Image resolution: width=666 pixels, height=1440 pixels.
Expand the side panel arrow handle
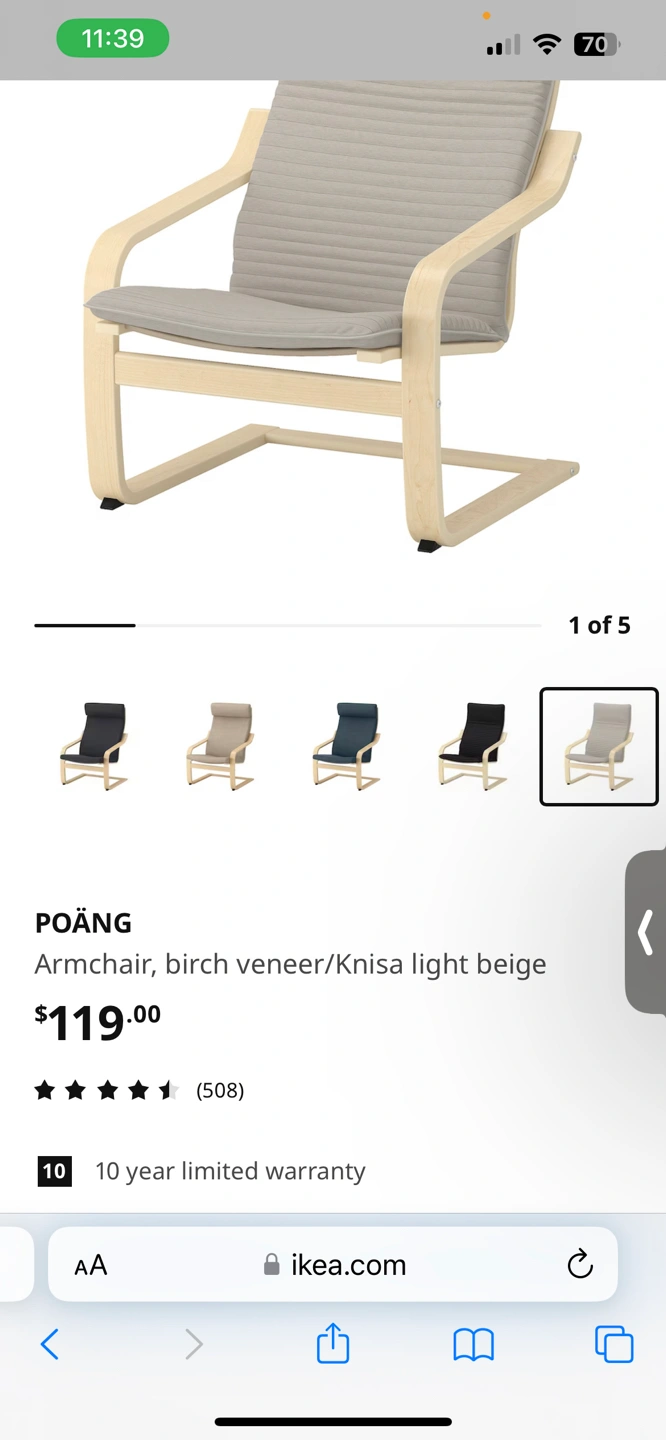pos(646,932)
